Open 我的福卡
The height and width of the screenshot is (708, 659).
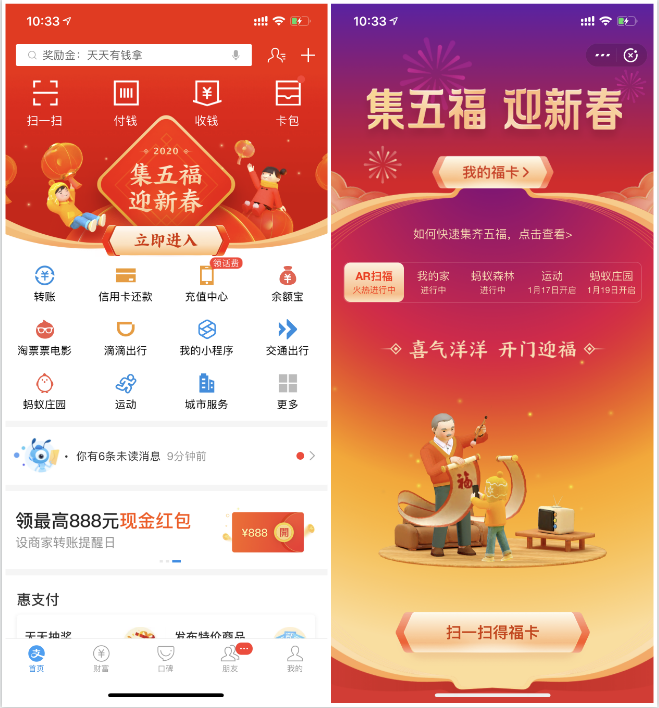[x=494, y=173]
